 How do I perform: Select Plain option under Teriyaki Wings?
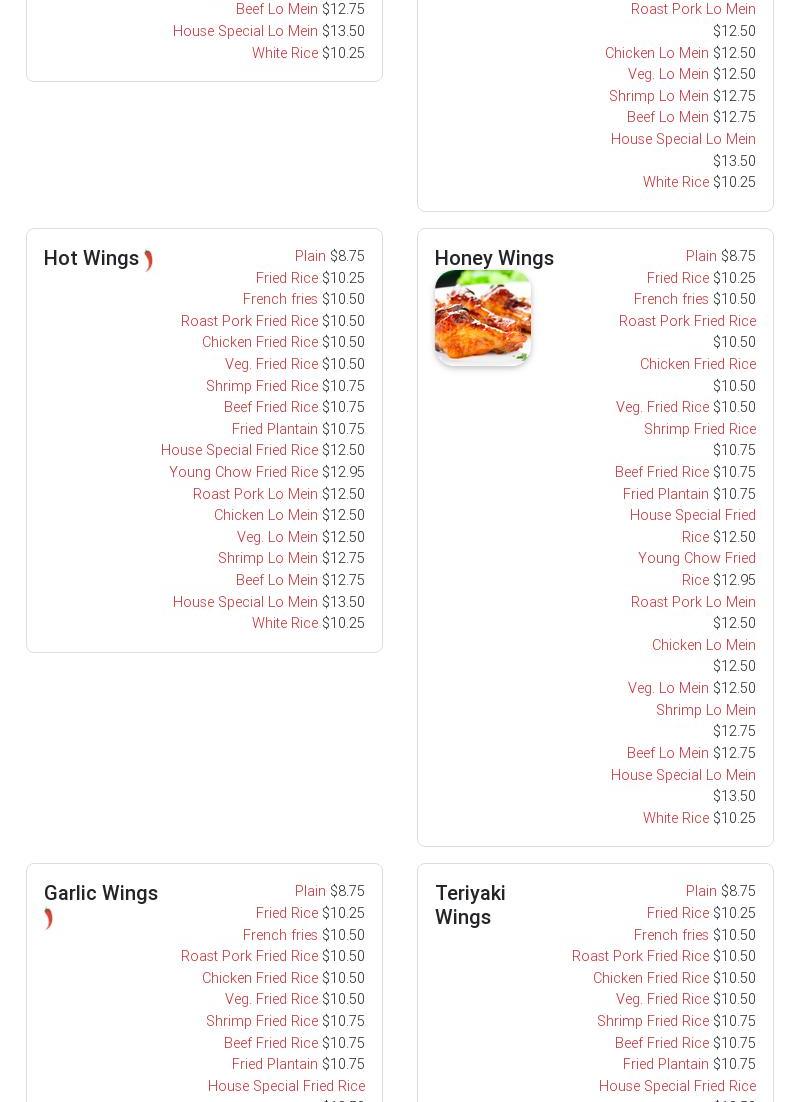[x=701, y=891]
